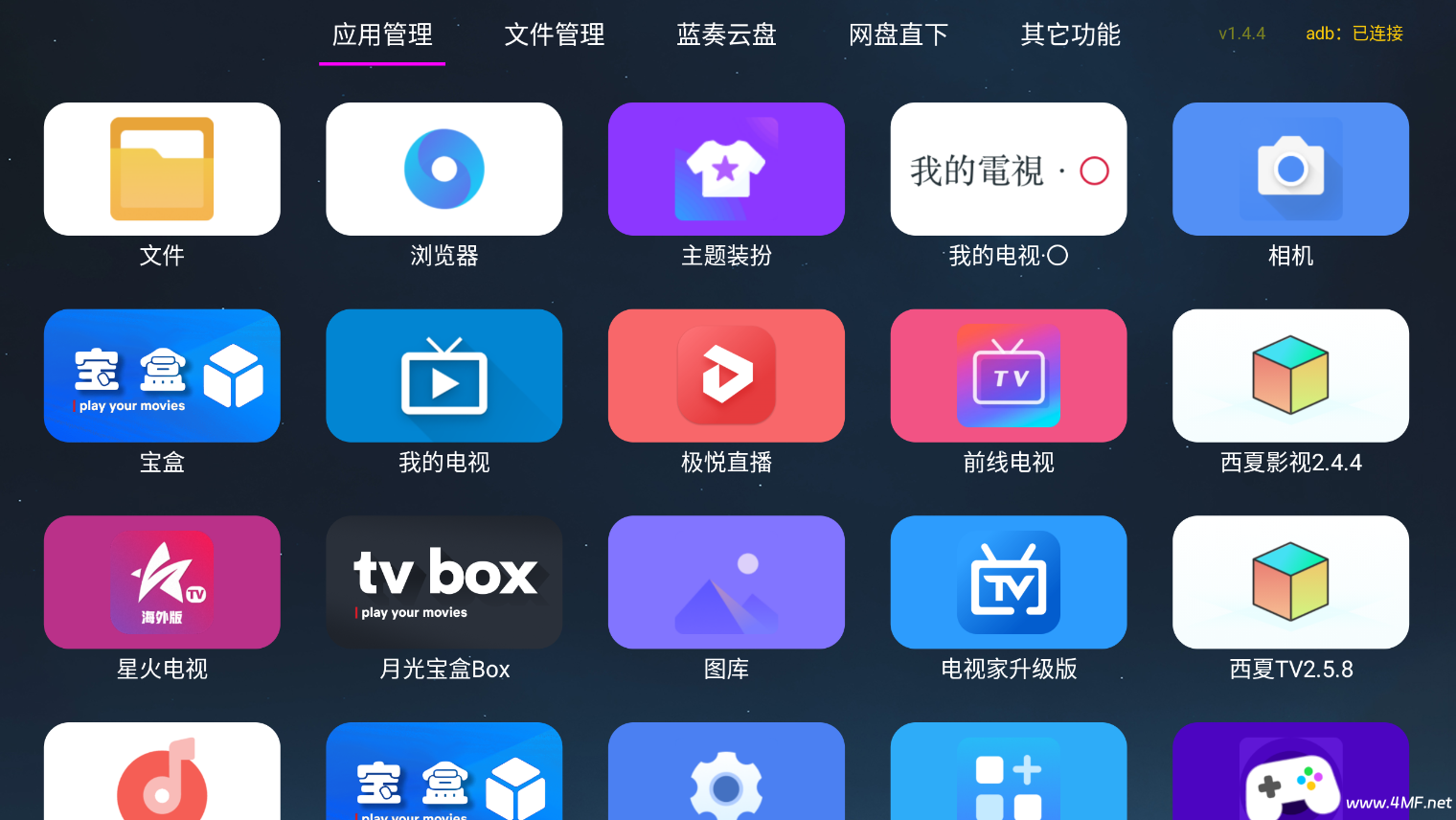Go to the 网盘直下 tab
1456x820 pixels.
[x=899, y=35]
